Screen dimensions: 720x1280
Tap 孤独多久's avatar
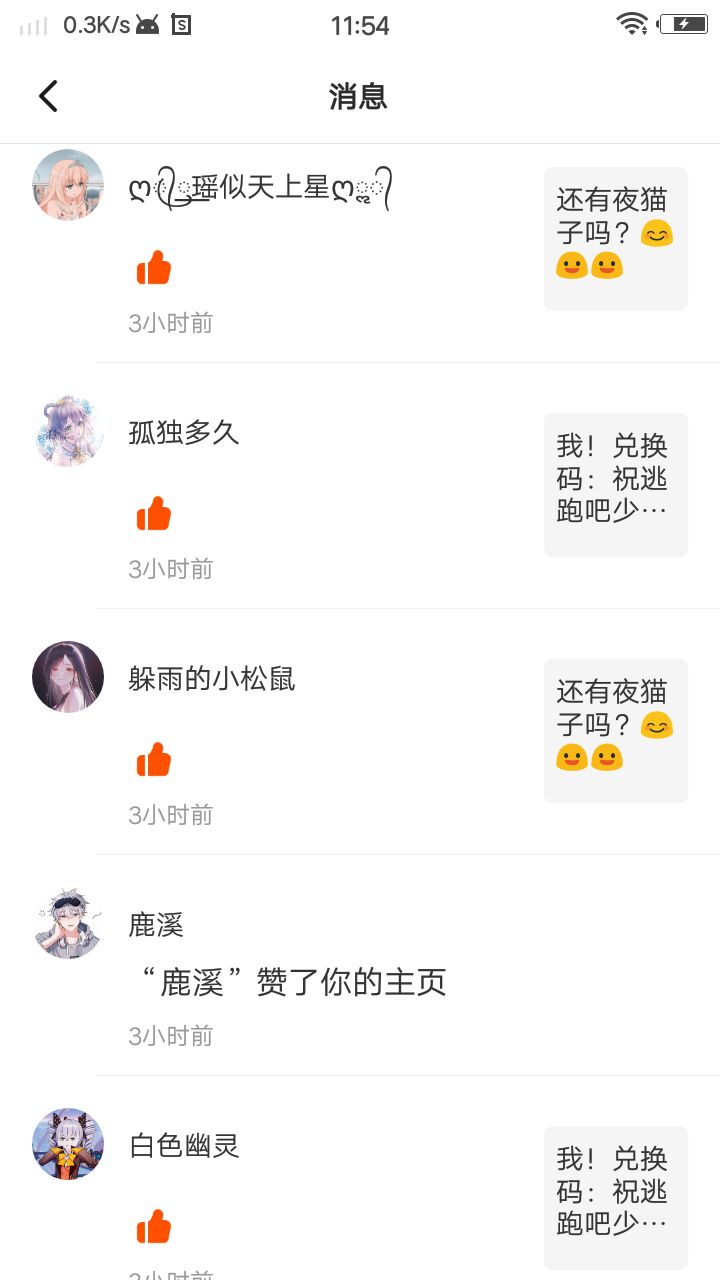(68, 431)
